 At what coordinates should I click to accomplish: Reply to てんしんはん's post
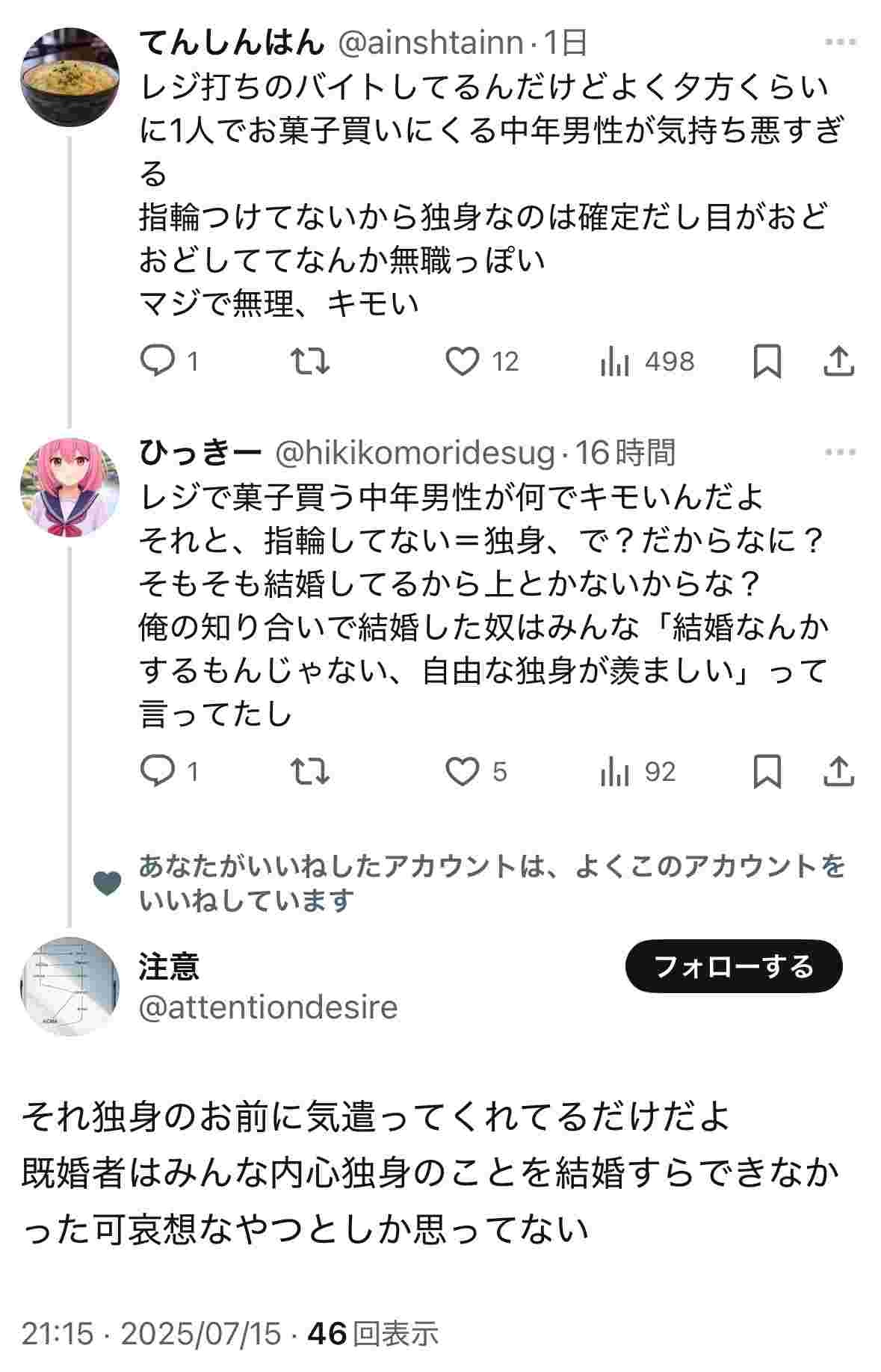coord(158,362)
